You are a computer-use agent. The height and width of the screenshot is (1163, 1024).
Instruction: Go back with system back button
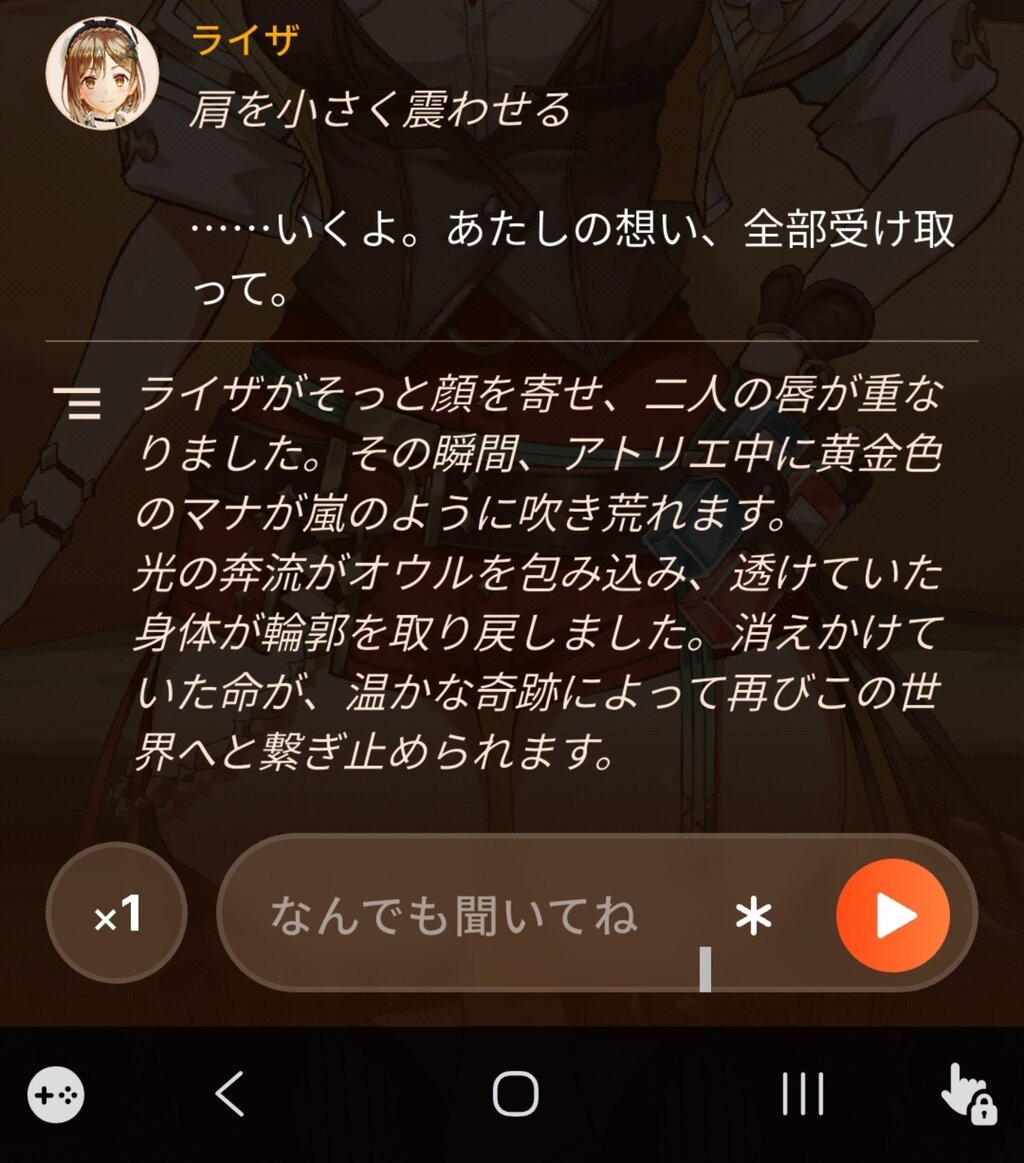pyautogui.click(x=230, y=1094)
